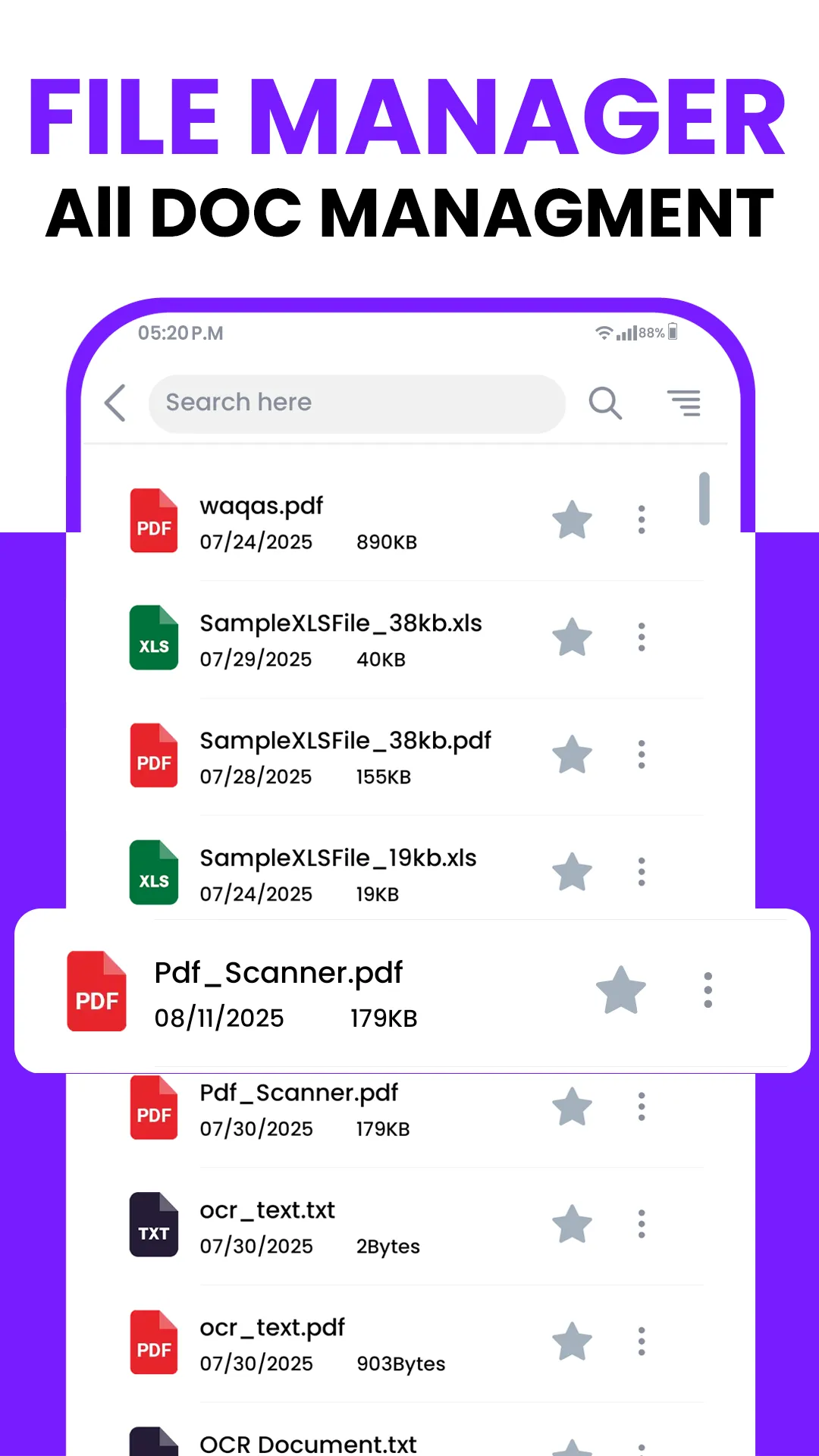Open options menu for ocr_text.pdf

pyautogui.click(x=641, y=1342)
